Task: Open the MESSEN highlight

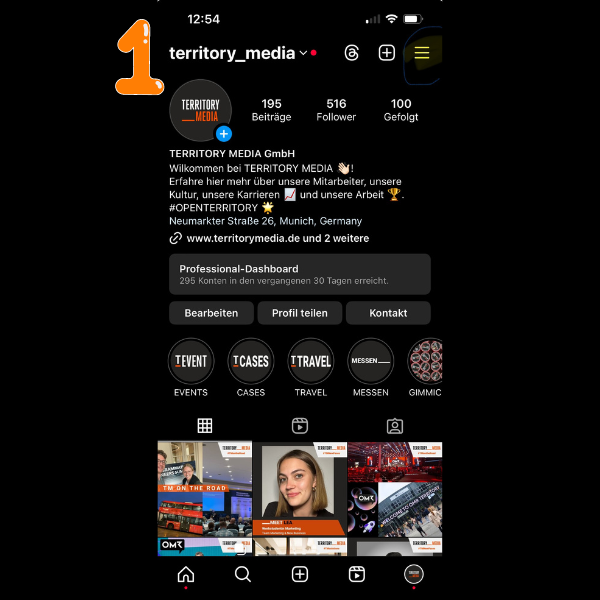Action: tap(371, 362)
